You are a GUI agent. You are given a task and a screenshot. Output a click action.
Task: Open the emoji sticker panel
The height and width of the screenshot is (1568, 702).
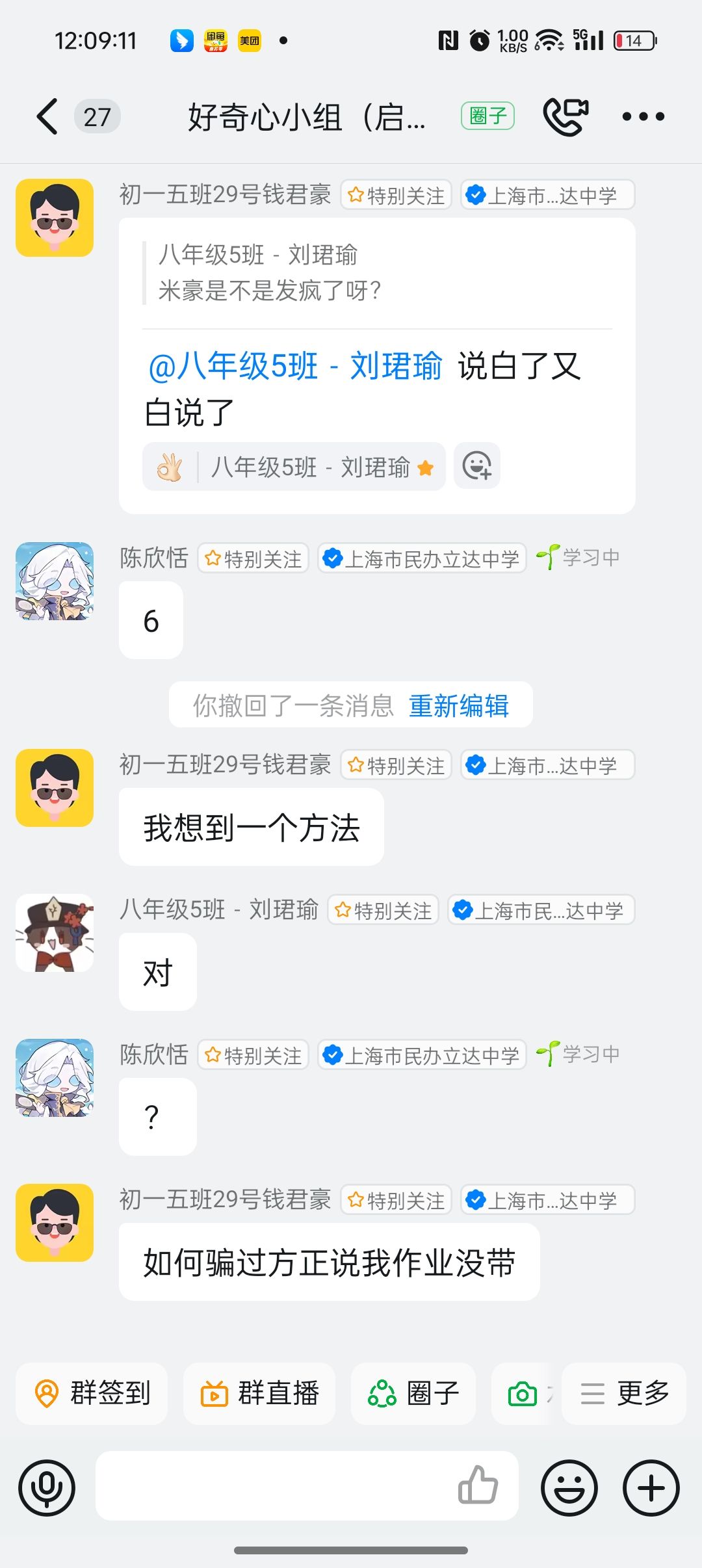(x=569, y=1487)
